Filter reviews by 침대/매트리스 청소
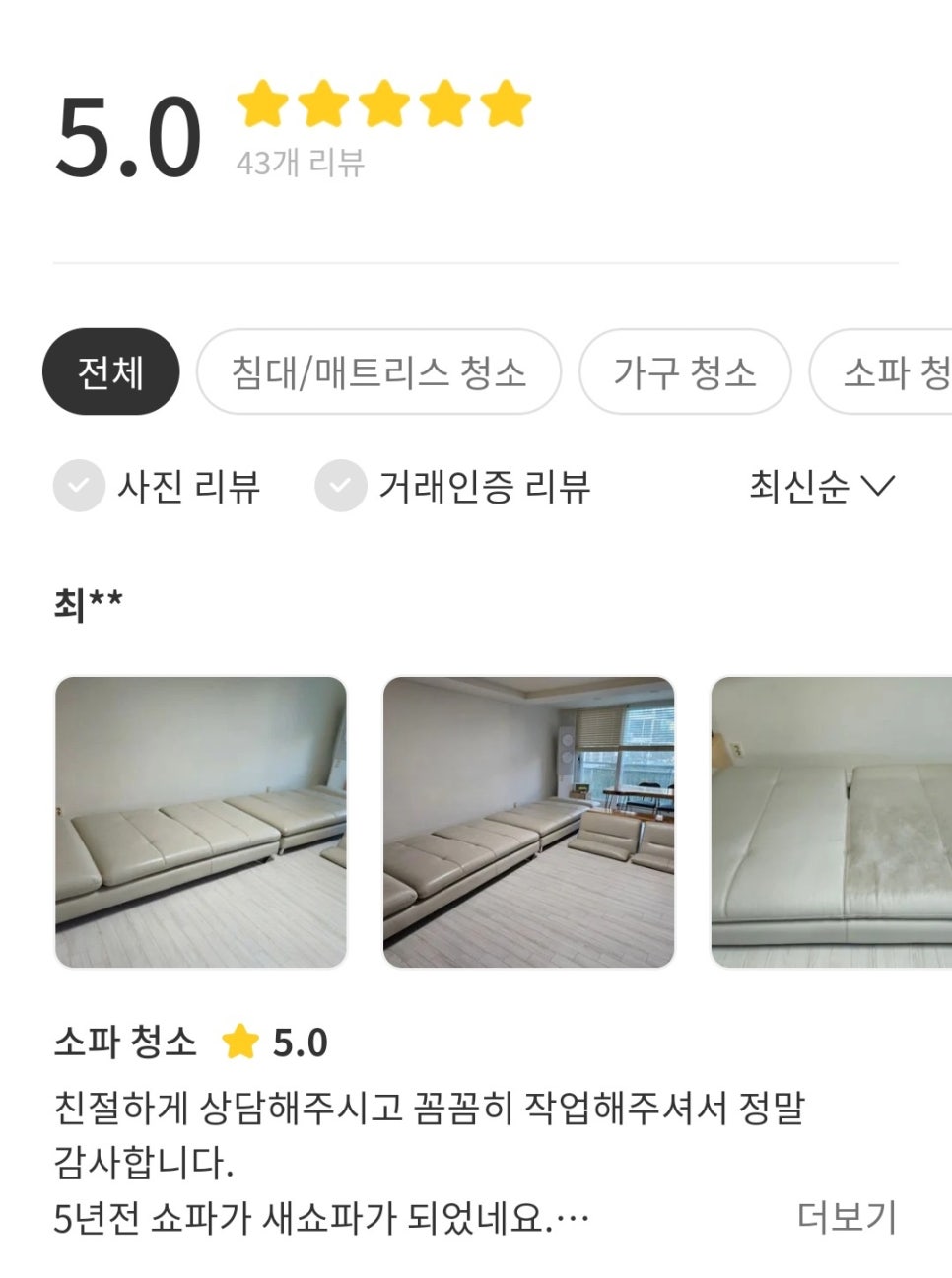The height and width of the screenshot is (1278, 952). (378, 372)
